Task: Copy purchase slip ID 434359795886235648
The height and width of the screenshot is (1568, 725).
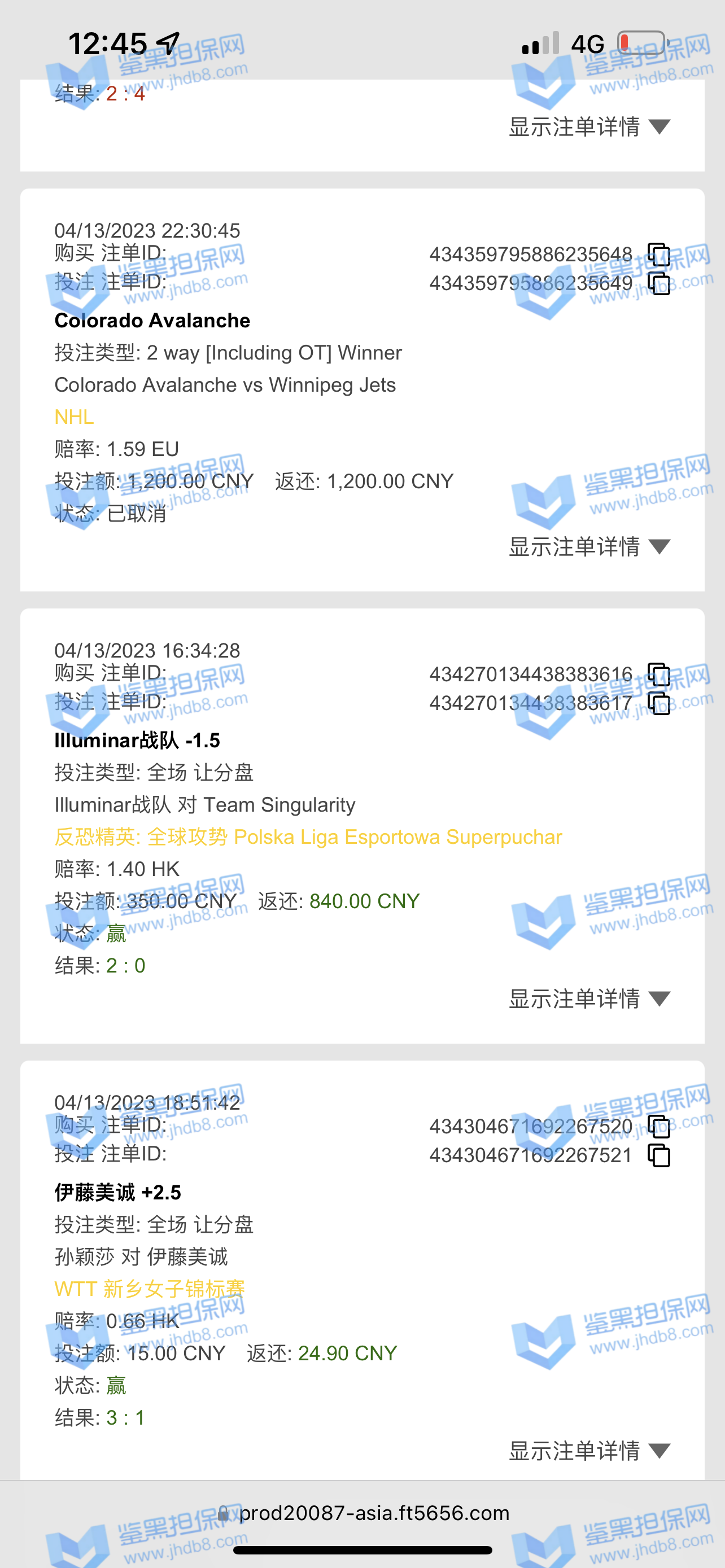Action: tap(658, 254)
